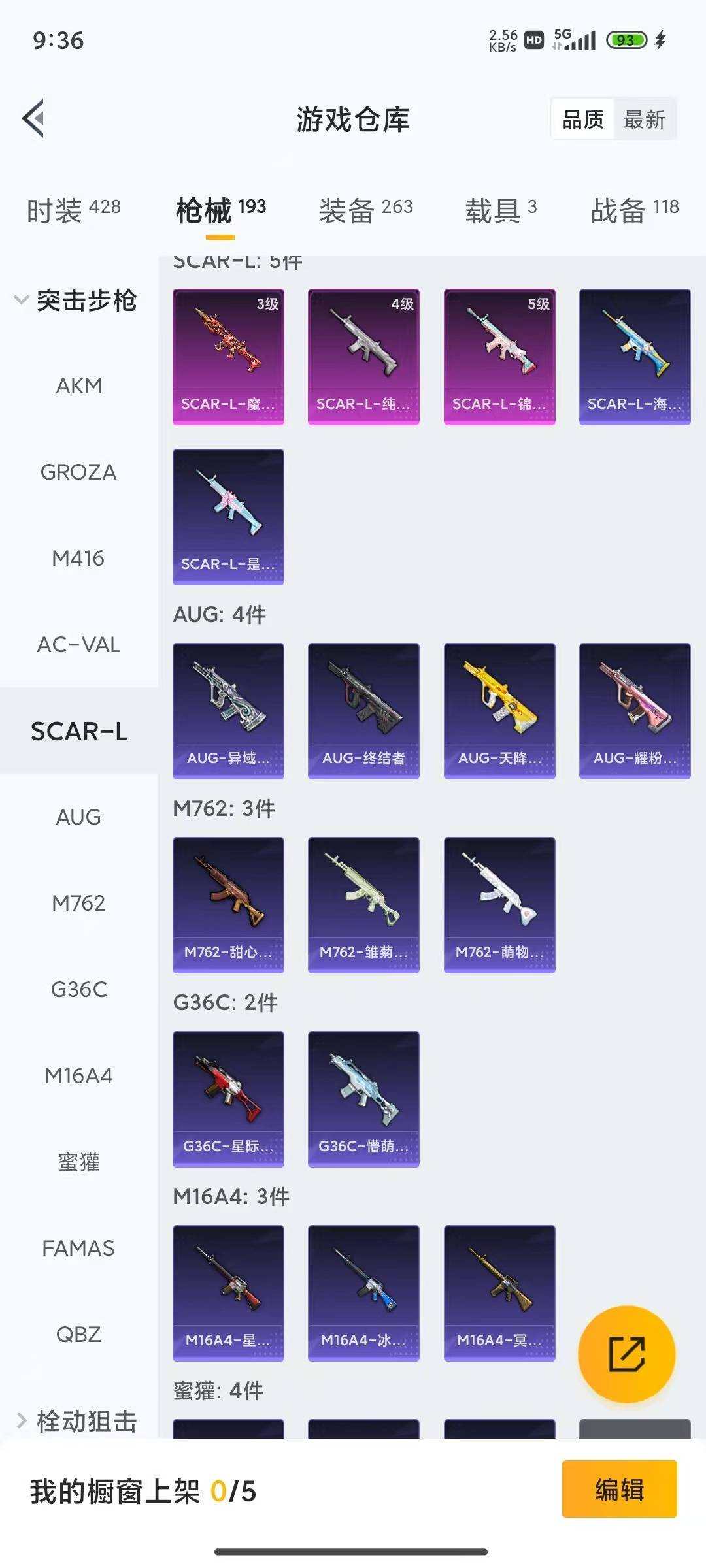Tap the yellow share floating button
The image size is (706, 1568).
626,1354
